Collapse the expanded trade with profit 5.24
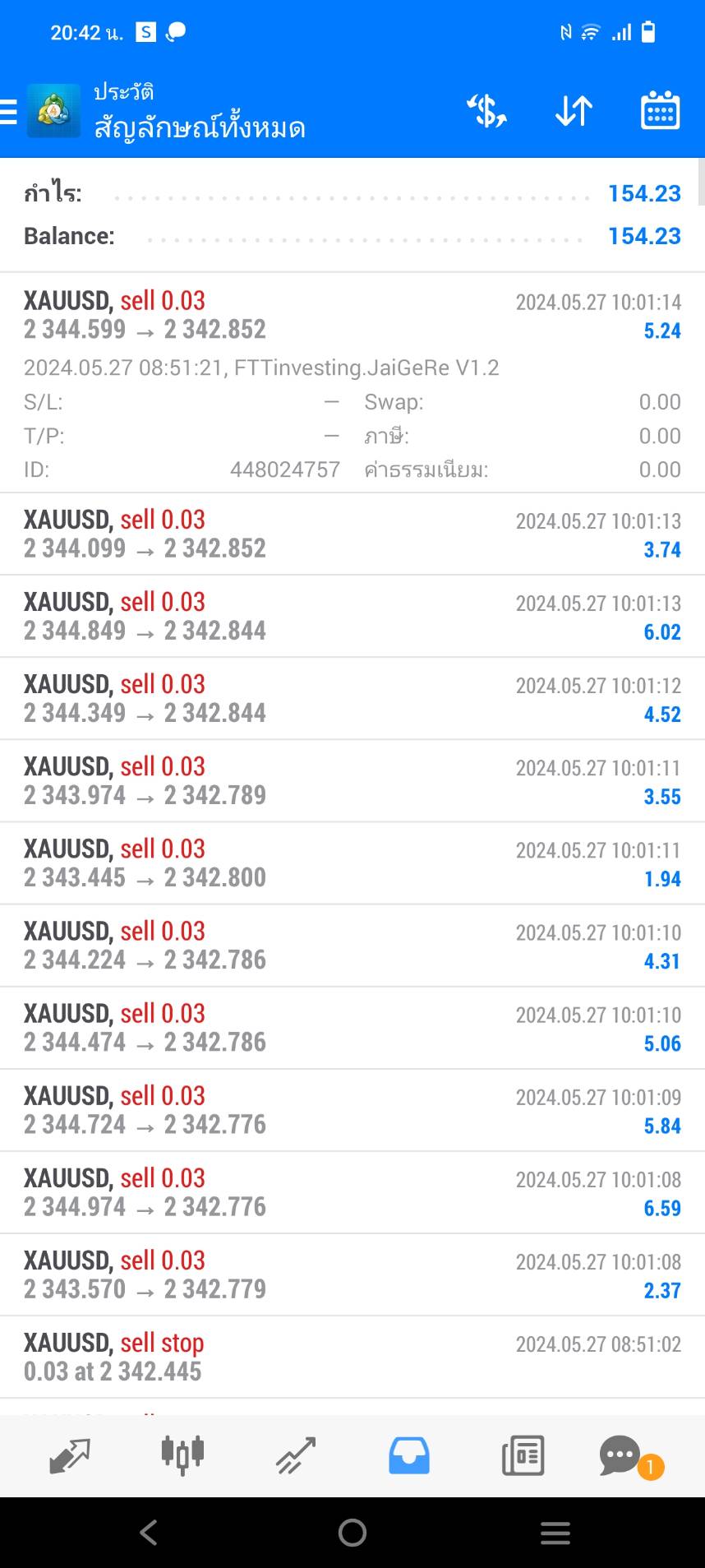705x1568 pixels. point(352,382)
